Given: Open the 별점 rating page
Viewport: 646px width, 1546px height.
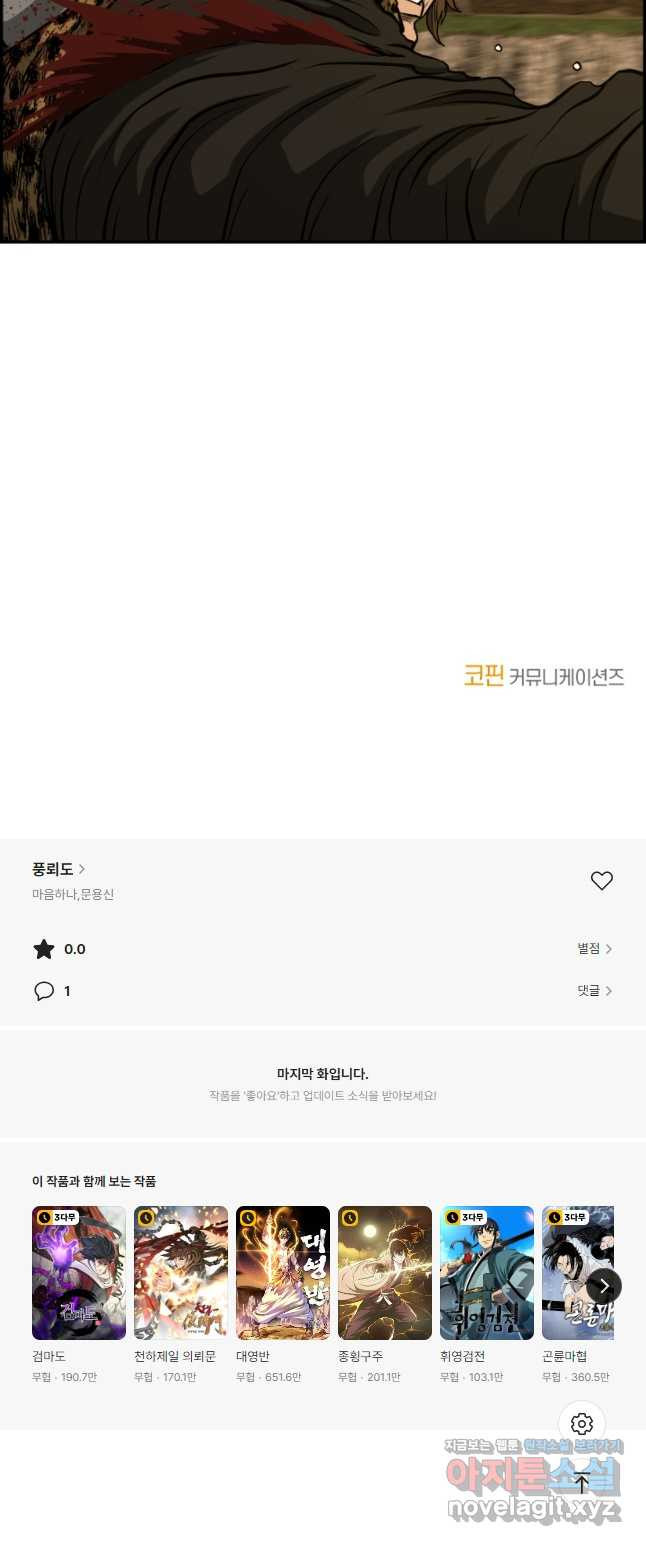Looking at the screenshot, I should pyautogui.click(x=594, y=949).
